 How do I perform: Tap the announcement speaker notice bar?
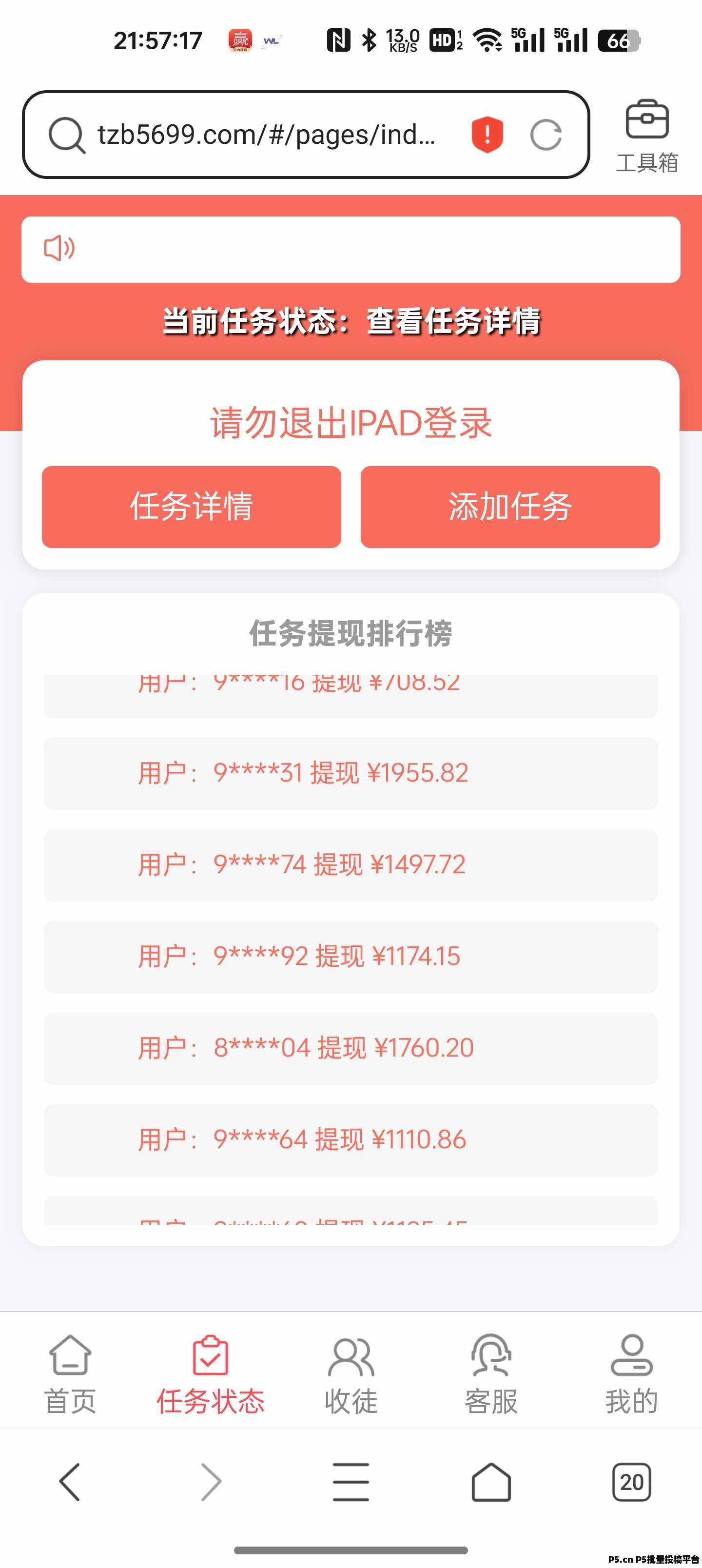tap(351, 249)
